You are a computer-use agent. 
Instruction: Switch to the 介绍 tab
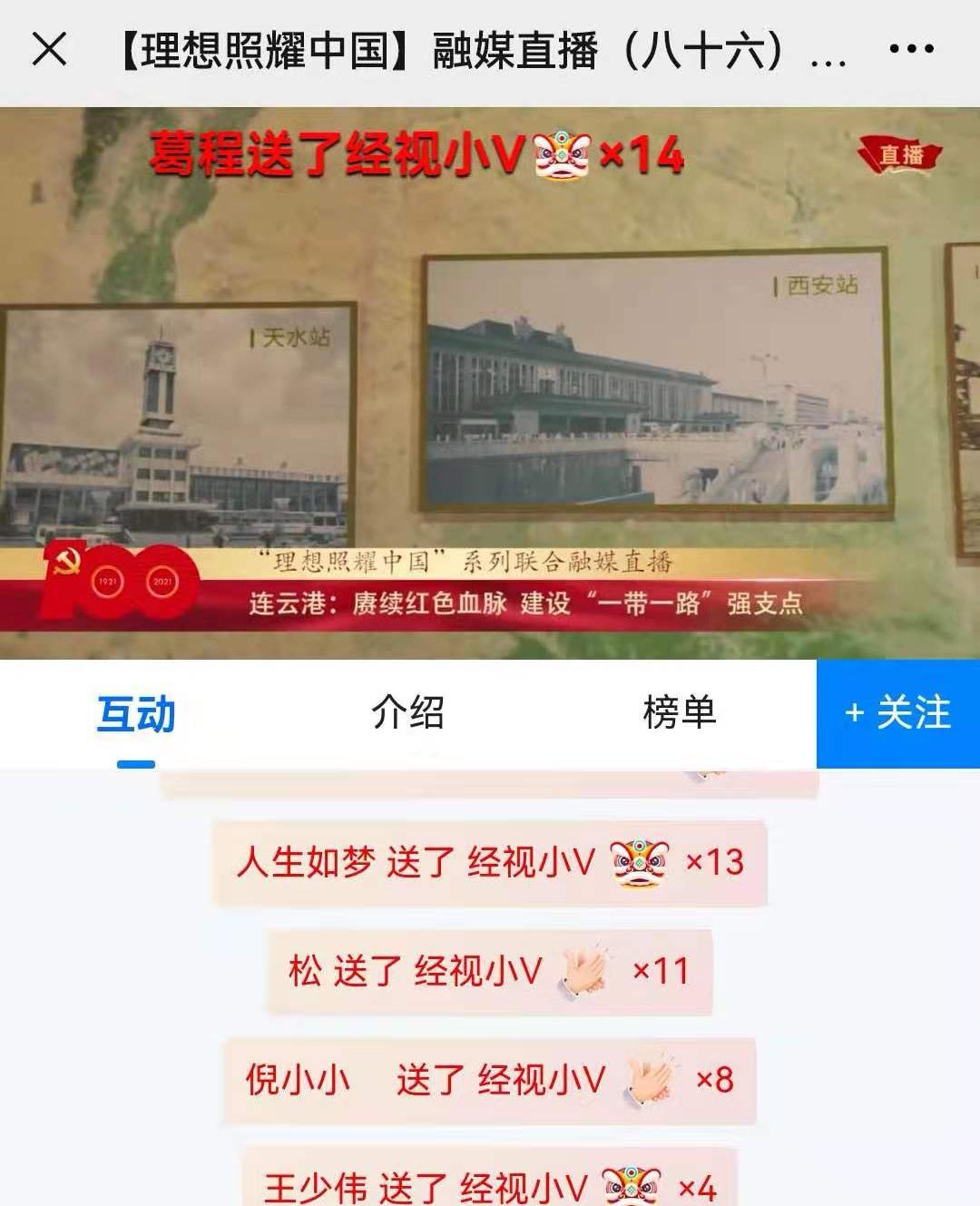click(408, 713)
